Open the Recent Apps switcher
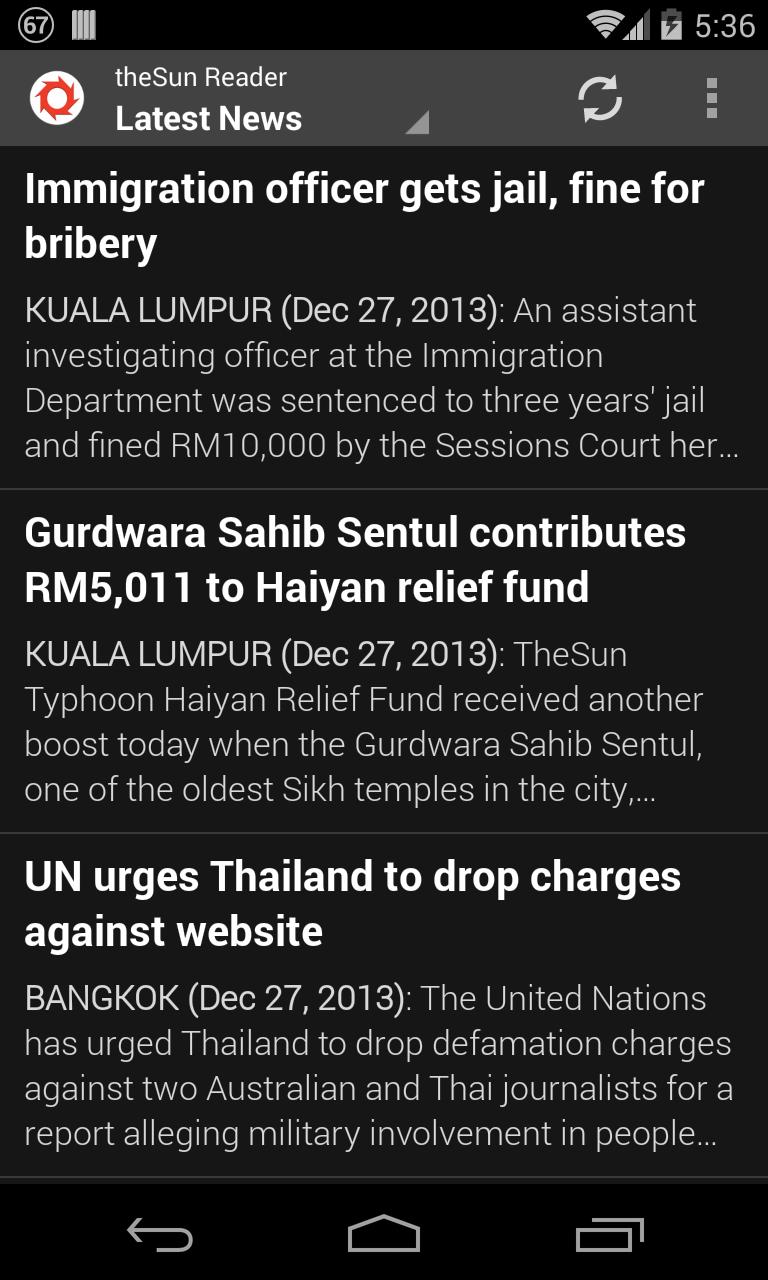The image size is (768, 1280). (x=608, y=1237)
